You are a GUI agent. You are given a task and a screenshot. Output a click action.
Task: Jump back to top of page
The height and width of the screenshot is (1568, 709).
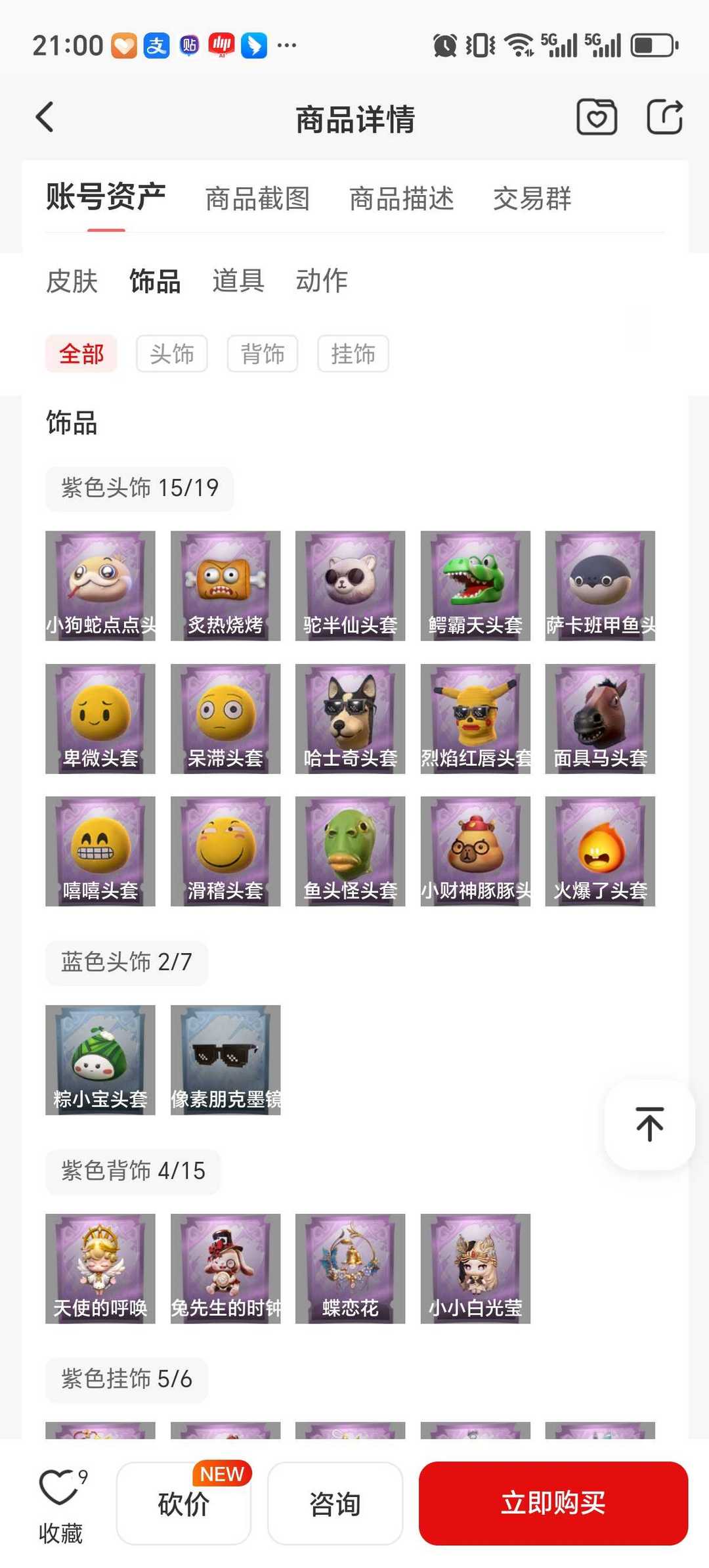(x=649, y=1124)
